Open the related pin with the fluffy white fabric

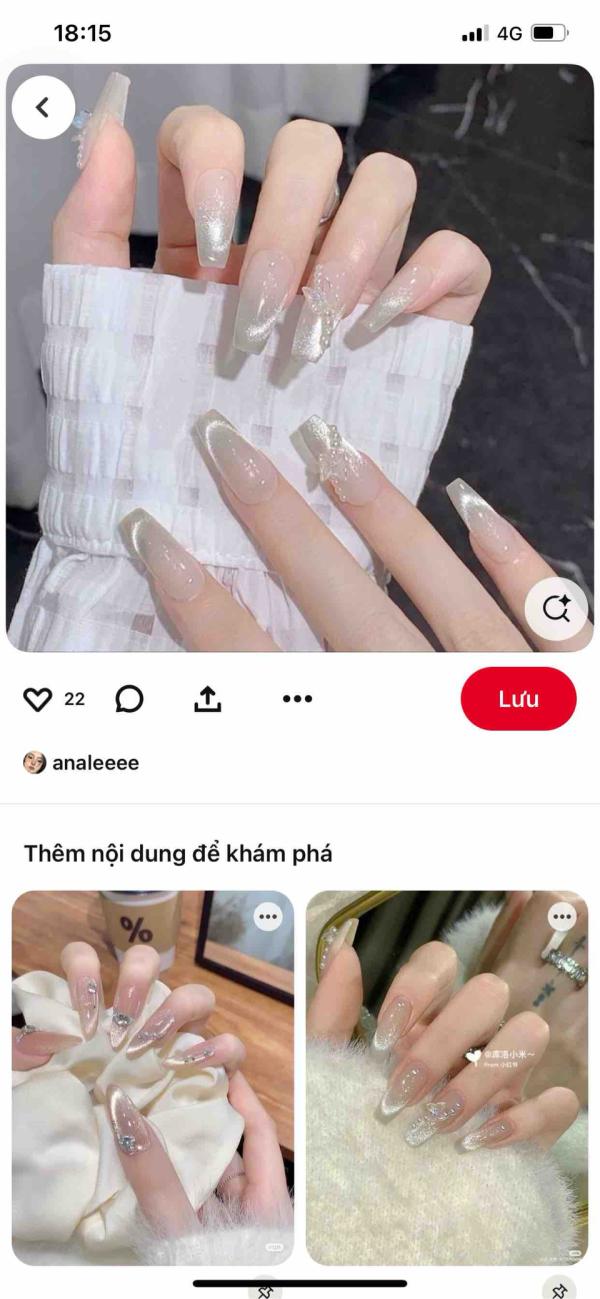[x=447, y=1078]
